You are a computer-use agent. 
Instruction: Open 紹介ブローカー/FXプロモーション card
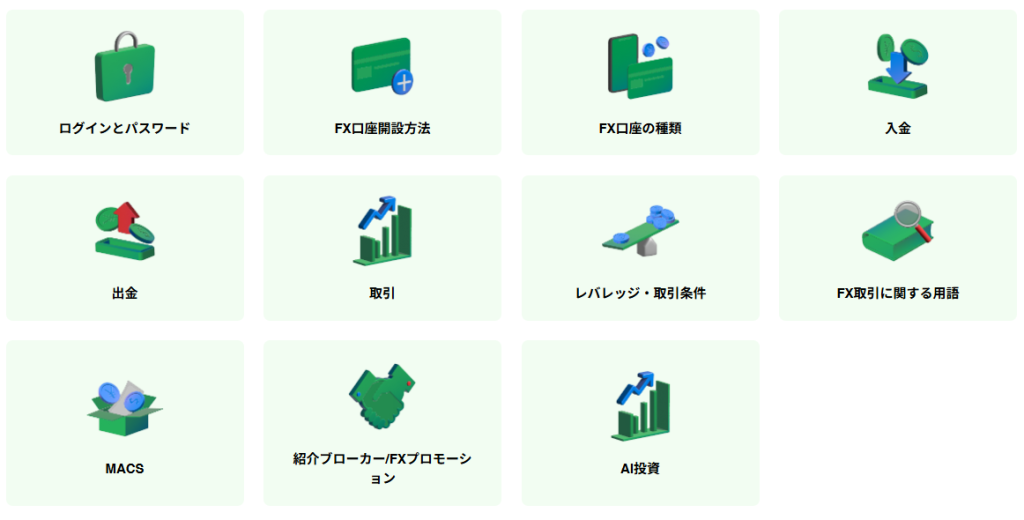click(x=382, y=422)
